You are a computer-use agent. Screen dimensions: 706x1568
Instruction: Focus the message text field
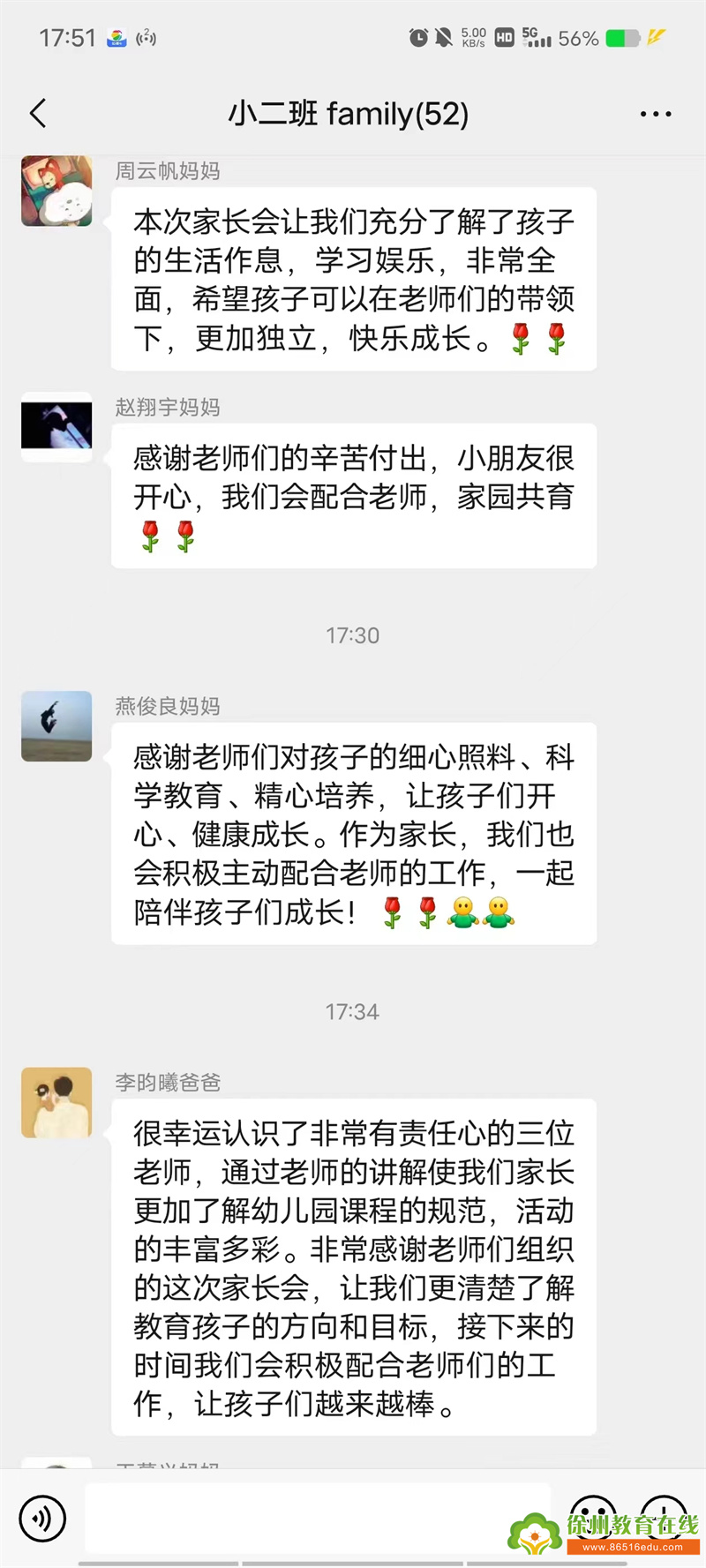click(x=318, y=1518)
